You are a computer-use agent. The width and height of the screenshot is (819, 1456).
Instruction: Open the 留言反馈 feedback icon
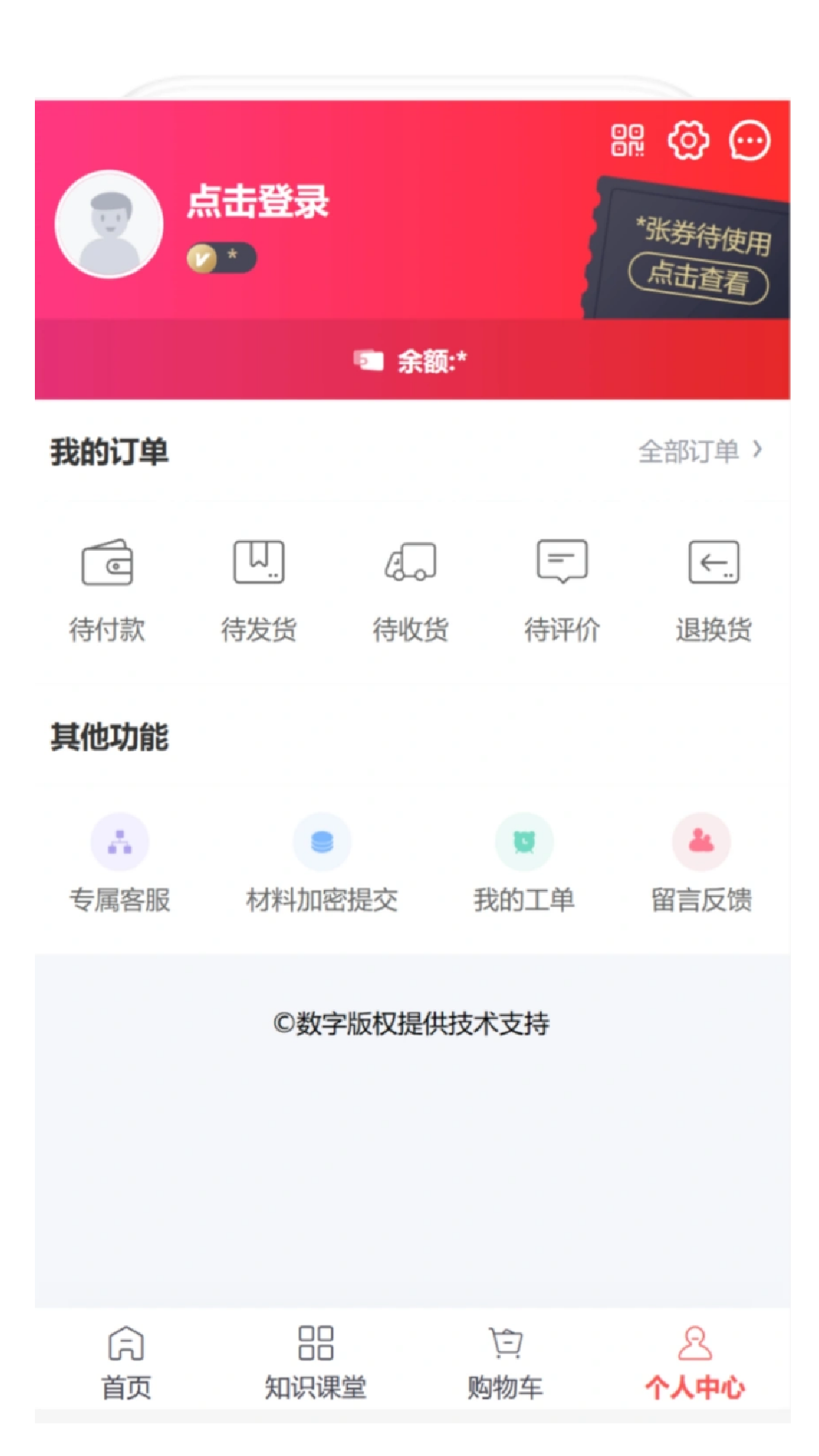pos(700,842)
